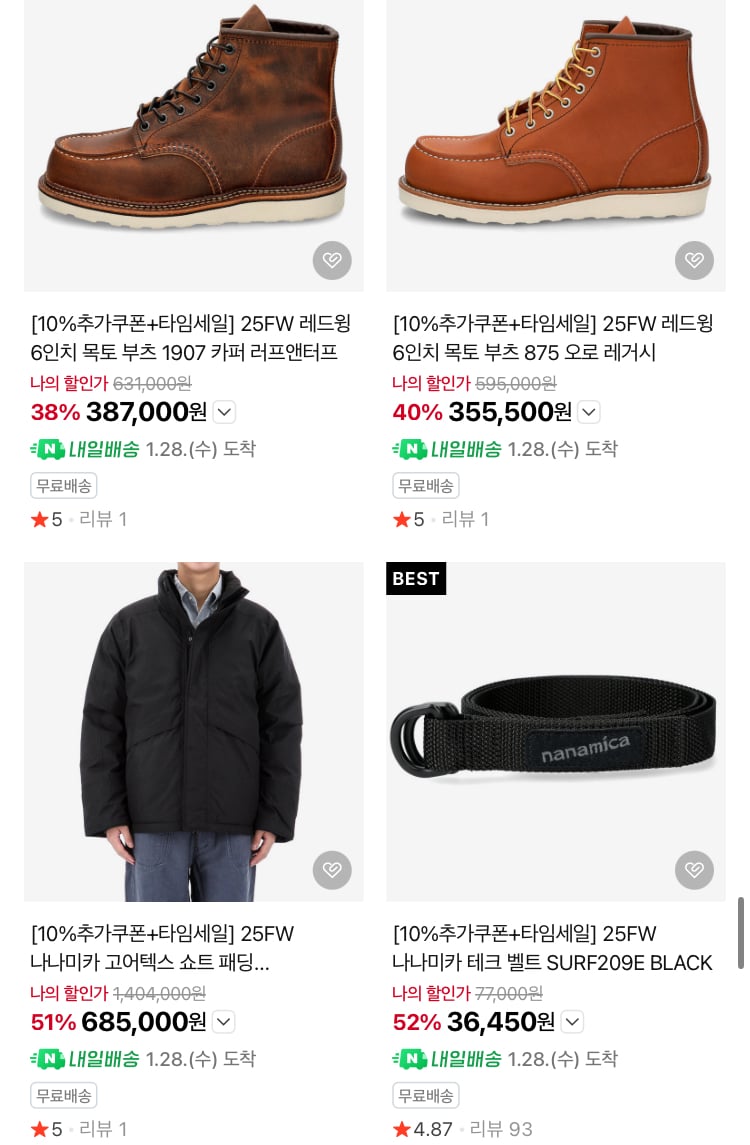
Task: Add Red Wing 875 Oro Legacy boots to wishlist
Action: pyautogui.click(x=694, y=261)
